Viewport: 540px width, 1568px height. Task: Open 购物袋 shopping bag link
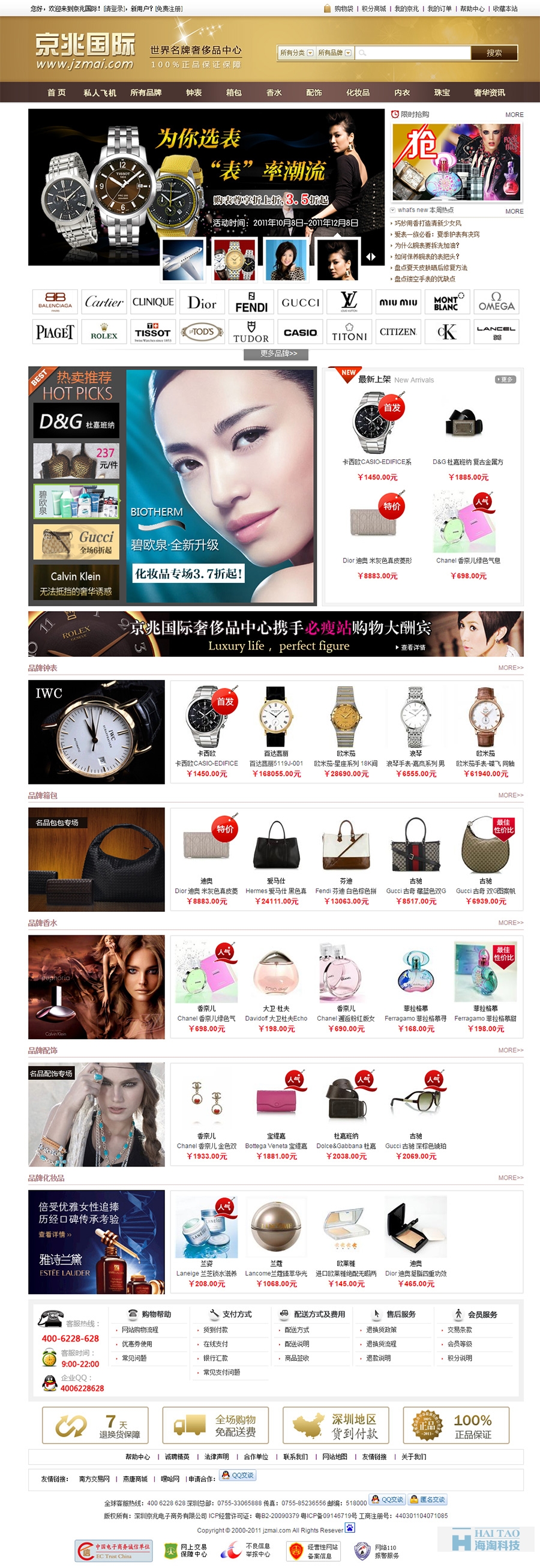343,8
